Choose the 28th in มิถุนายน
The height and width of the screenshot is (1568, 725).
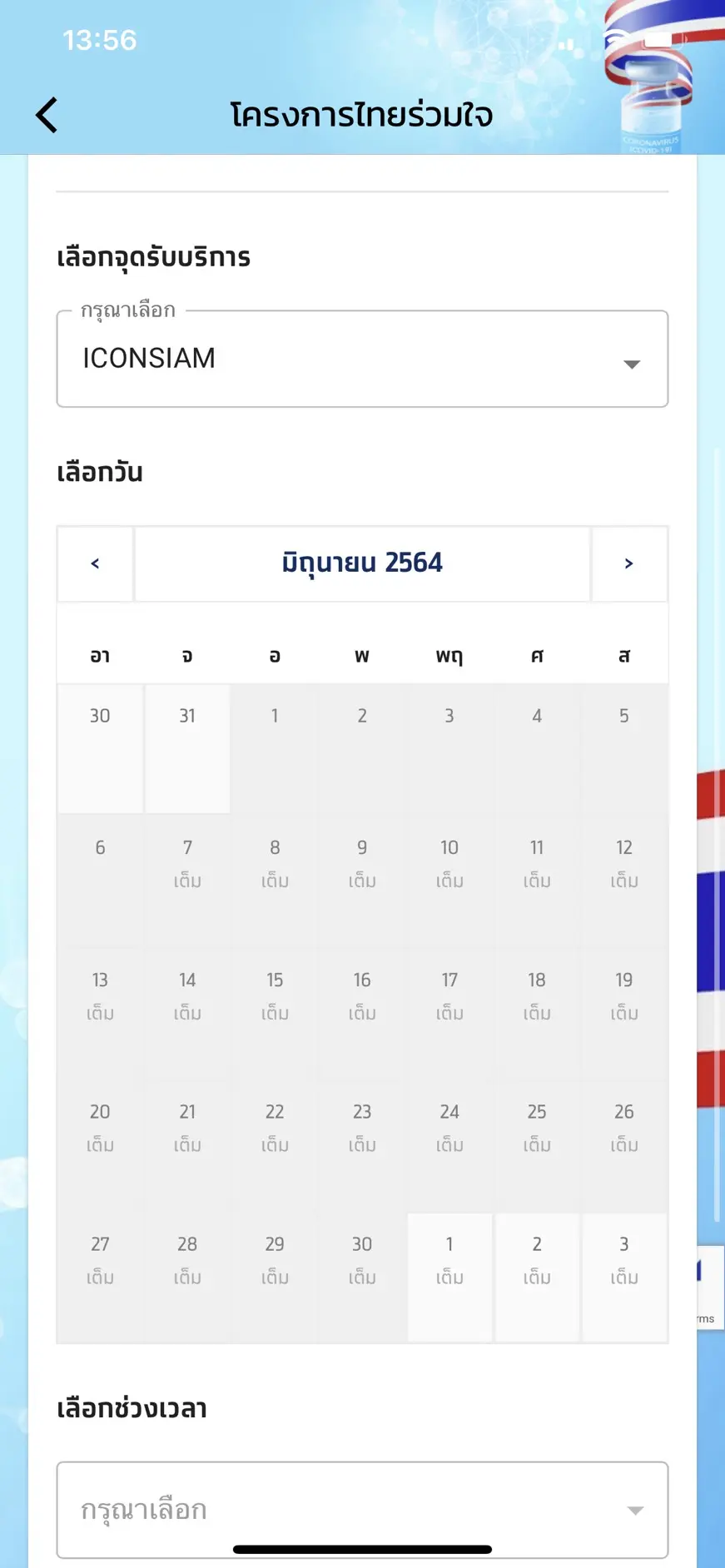[187, 1259]
